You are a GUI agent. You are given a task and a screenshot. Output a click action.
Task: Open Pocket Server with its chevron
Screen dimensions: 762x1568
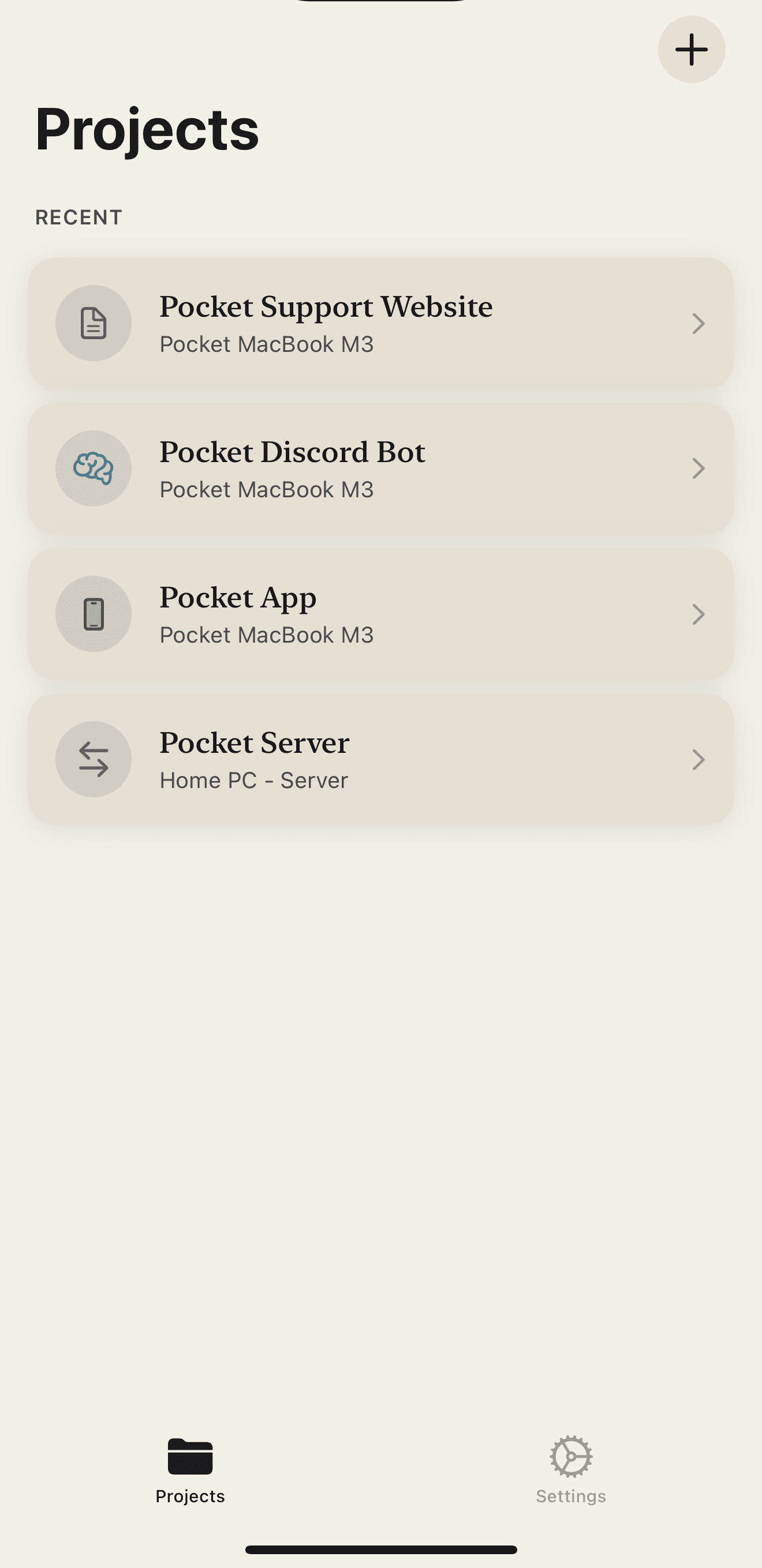point(698,759)
